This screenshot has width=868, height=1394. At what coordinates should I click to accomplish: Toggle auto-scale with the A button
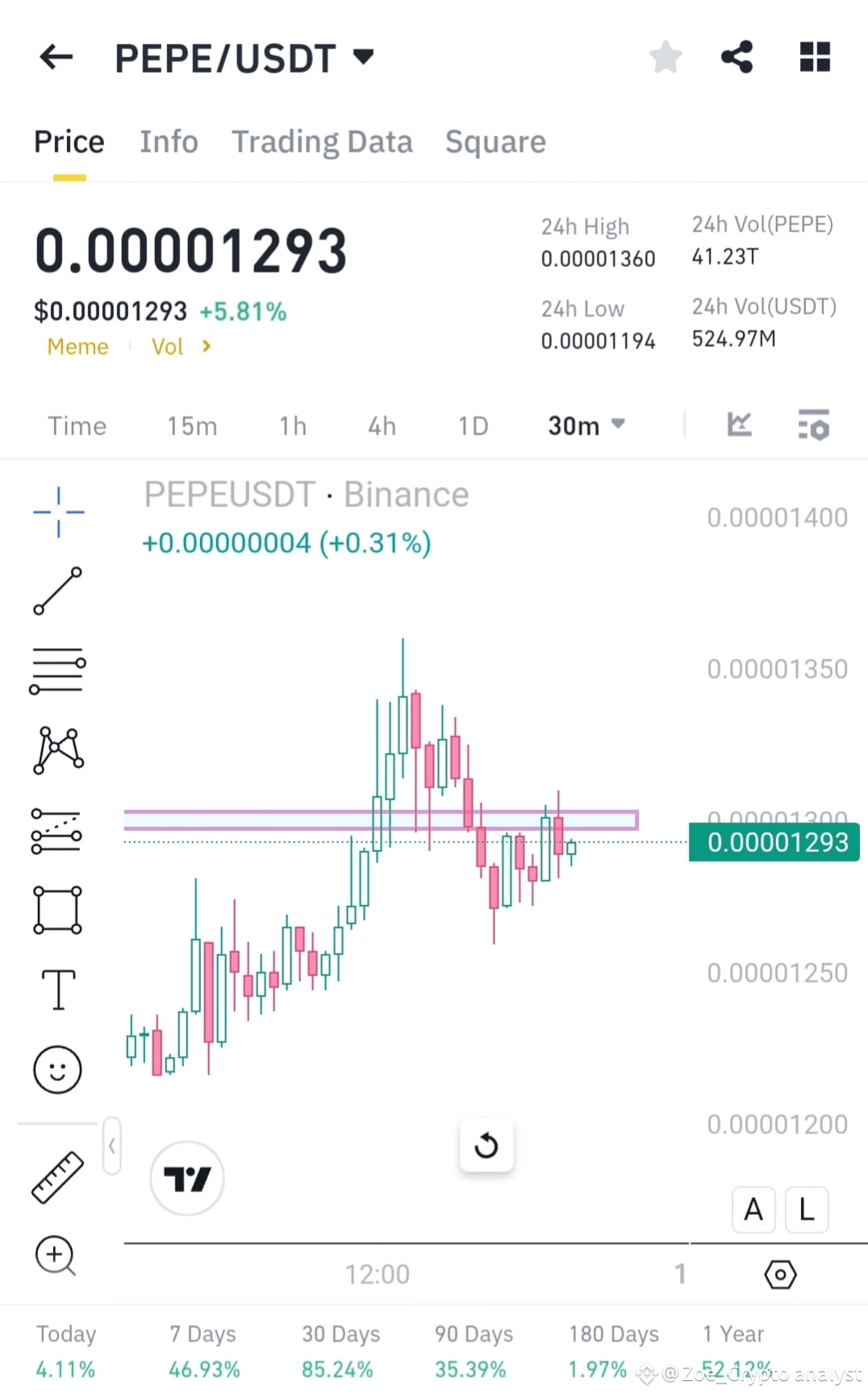[x=753, y=1209]
